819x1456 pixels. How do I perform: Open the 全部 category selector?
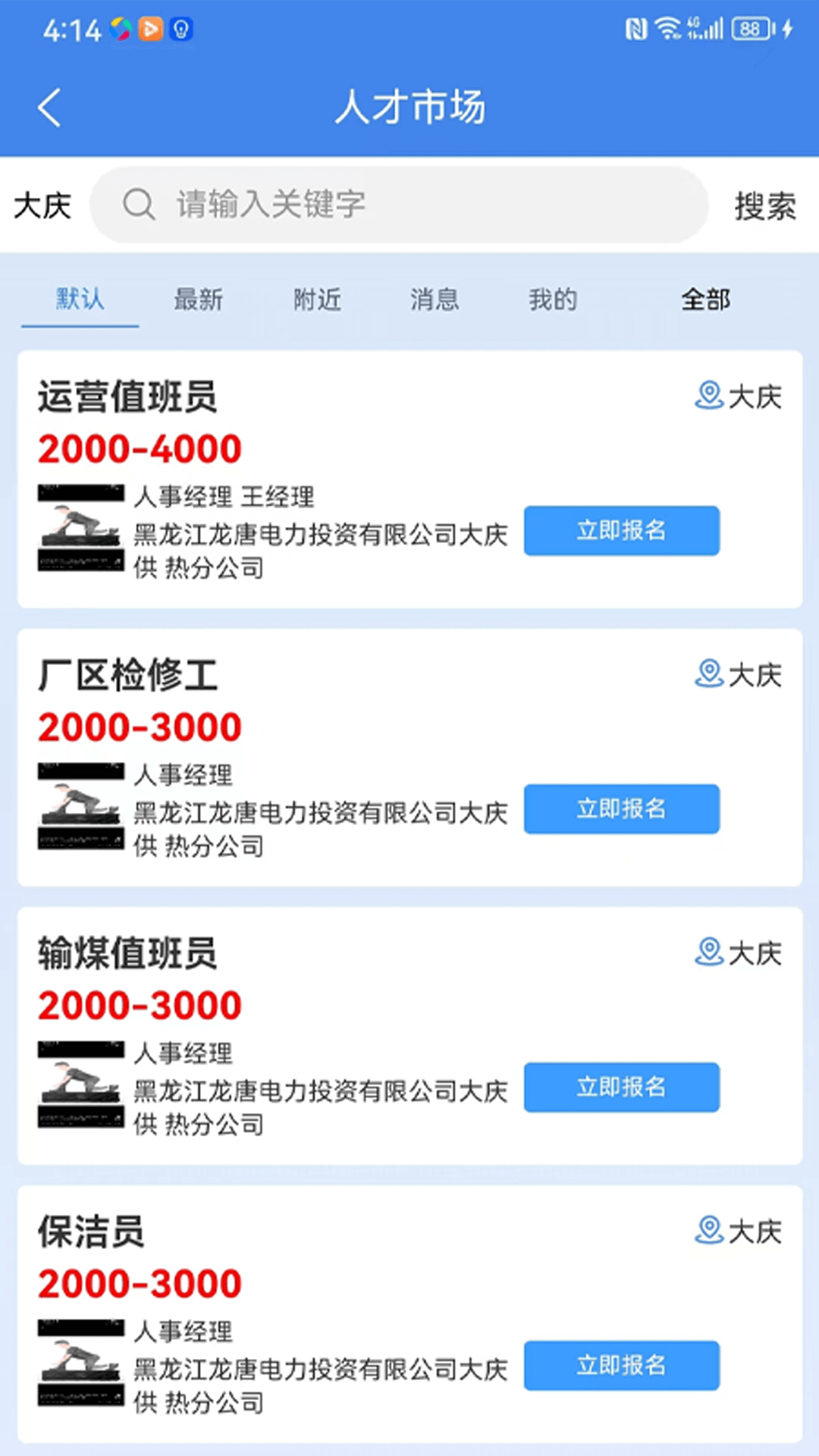[x=704, y=300]
